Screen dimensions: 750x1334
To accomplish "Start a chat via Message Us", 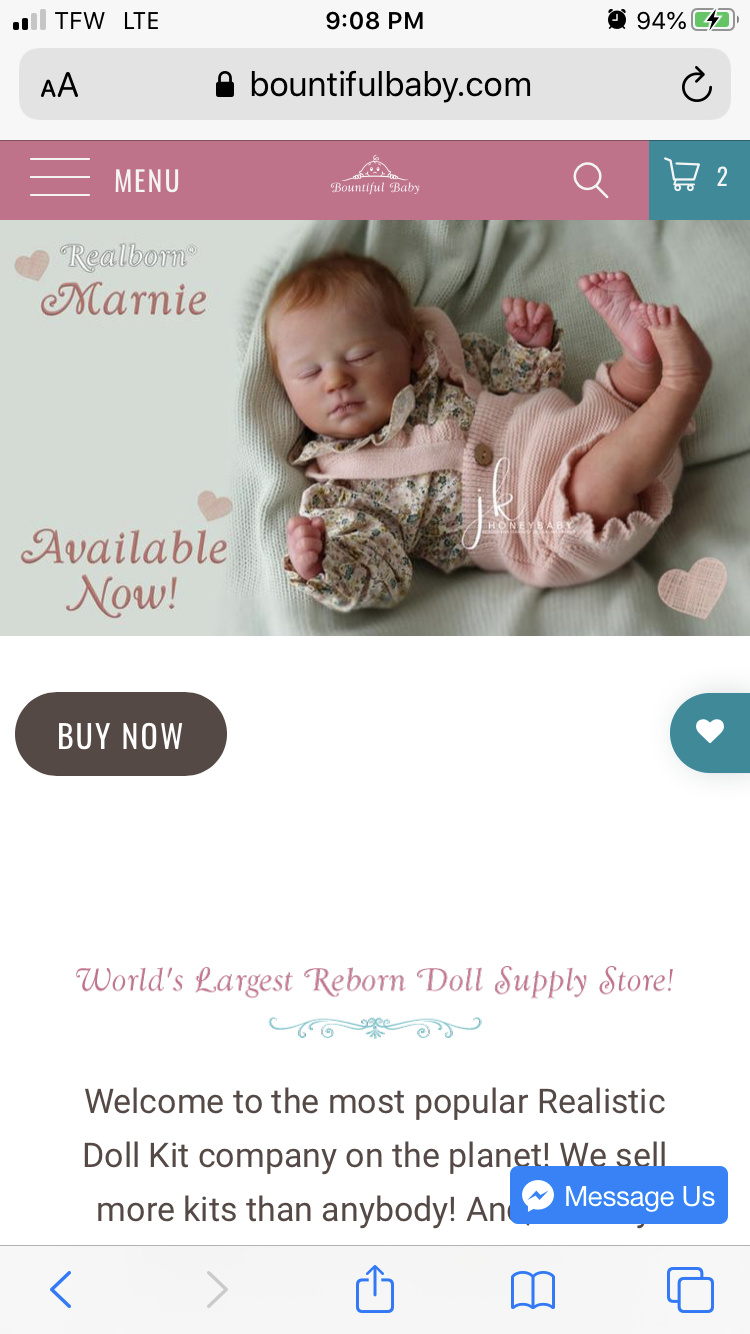I will 619,1196.
